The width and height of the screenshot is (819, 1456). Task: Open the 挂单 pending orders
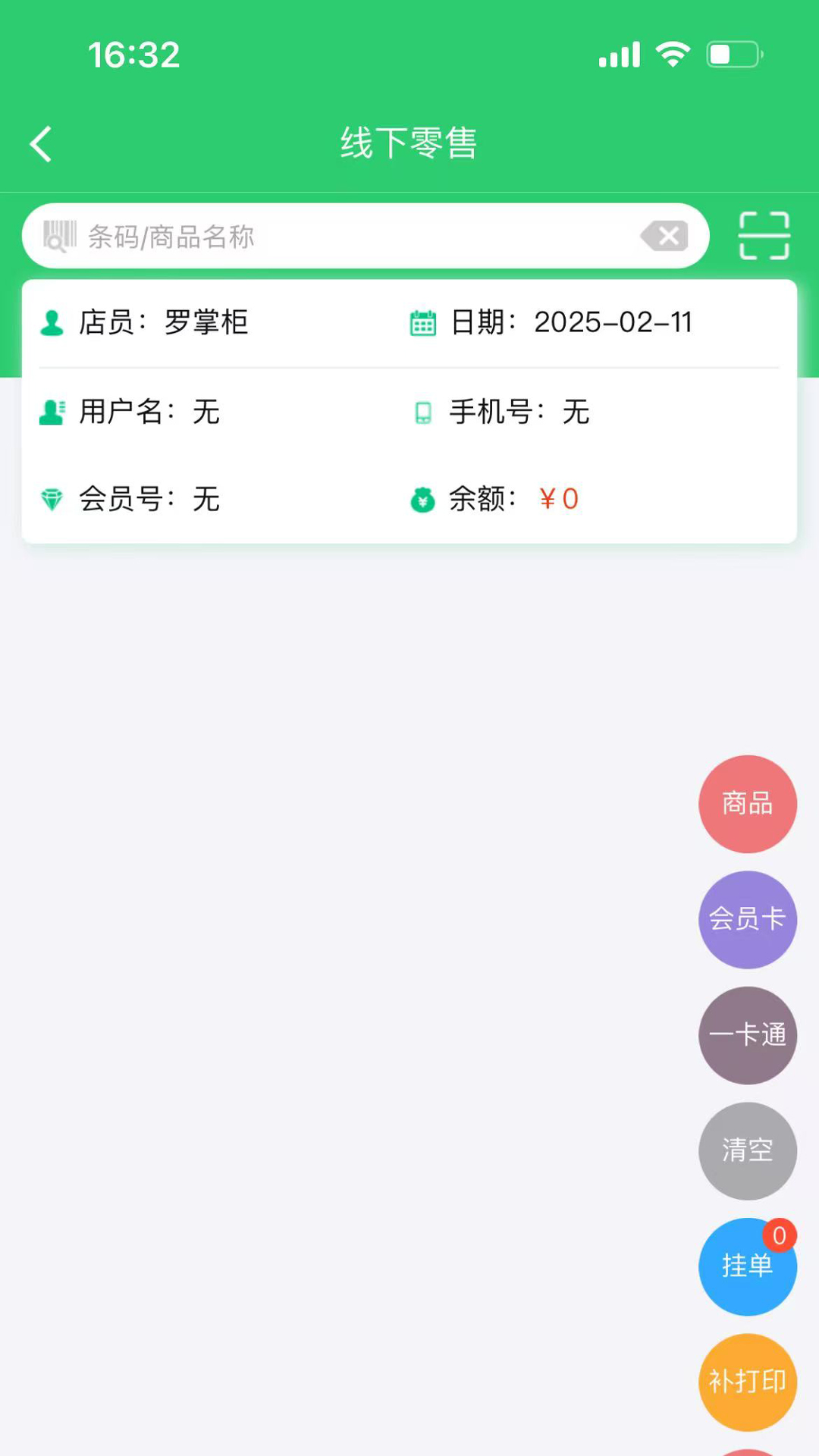(747, 1266)
